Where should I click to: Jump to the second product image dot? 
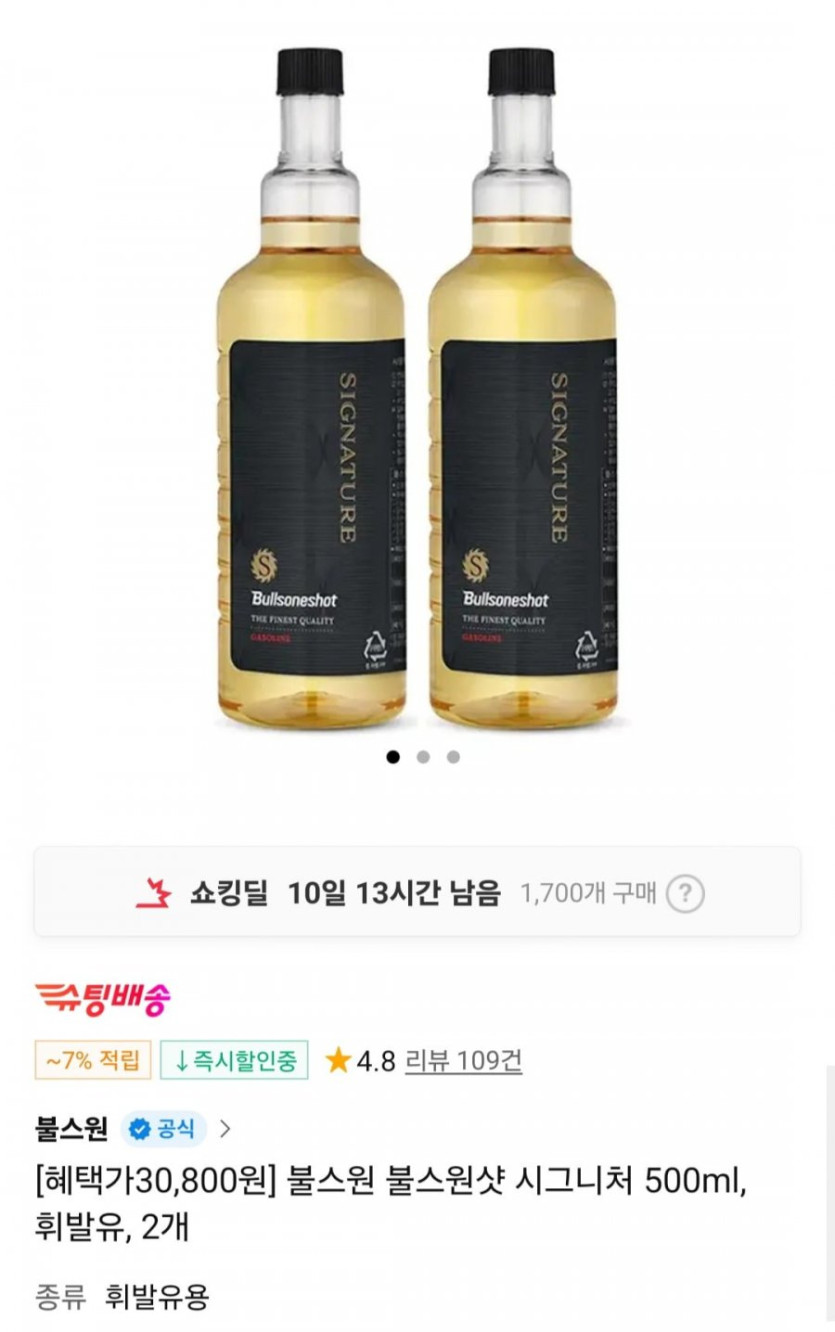tap(423, 757)
